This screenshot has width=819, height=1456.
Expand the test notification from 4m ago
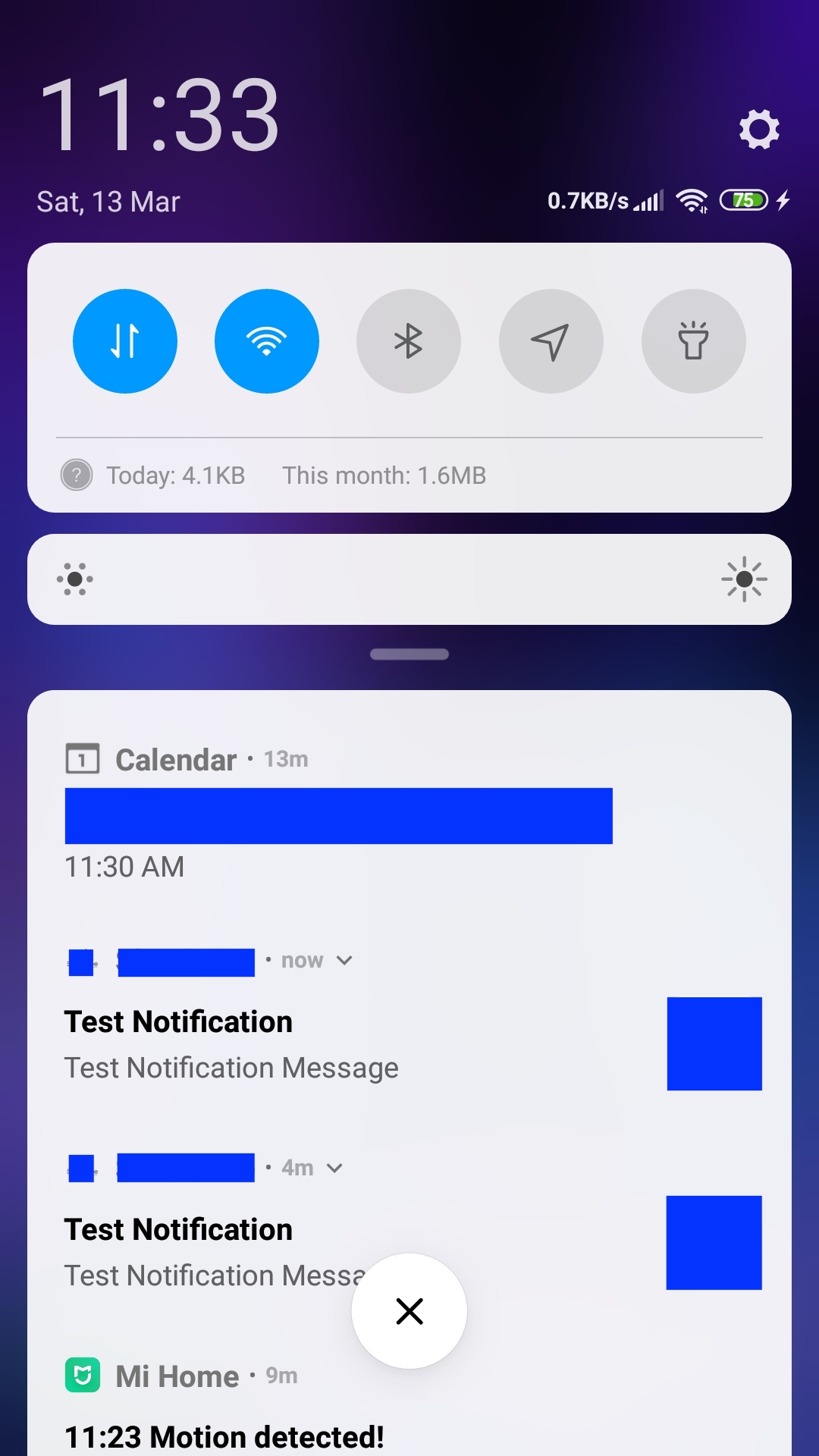click(334, 1168)
